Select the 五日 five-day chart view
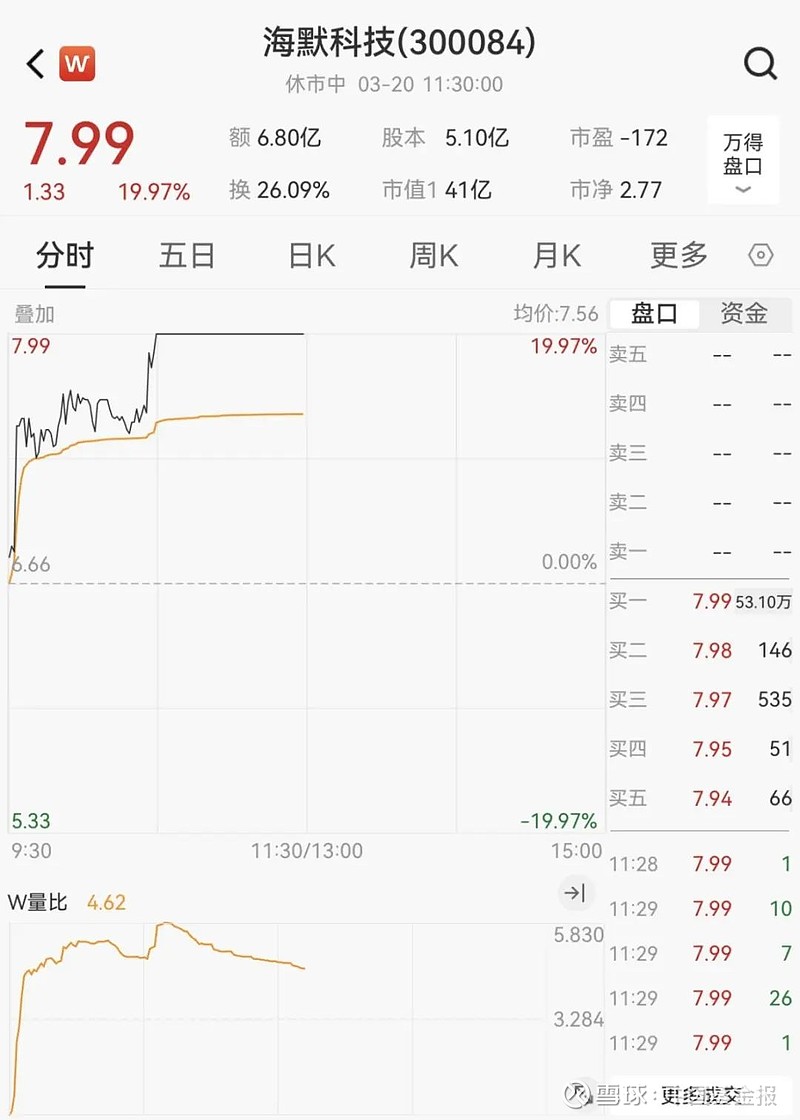Viewport: 800px width, 1120px height. click(x=186, y=256)
